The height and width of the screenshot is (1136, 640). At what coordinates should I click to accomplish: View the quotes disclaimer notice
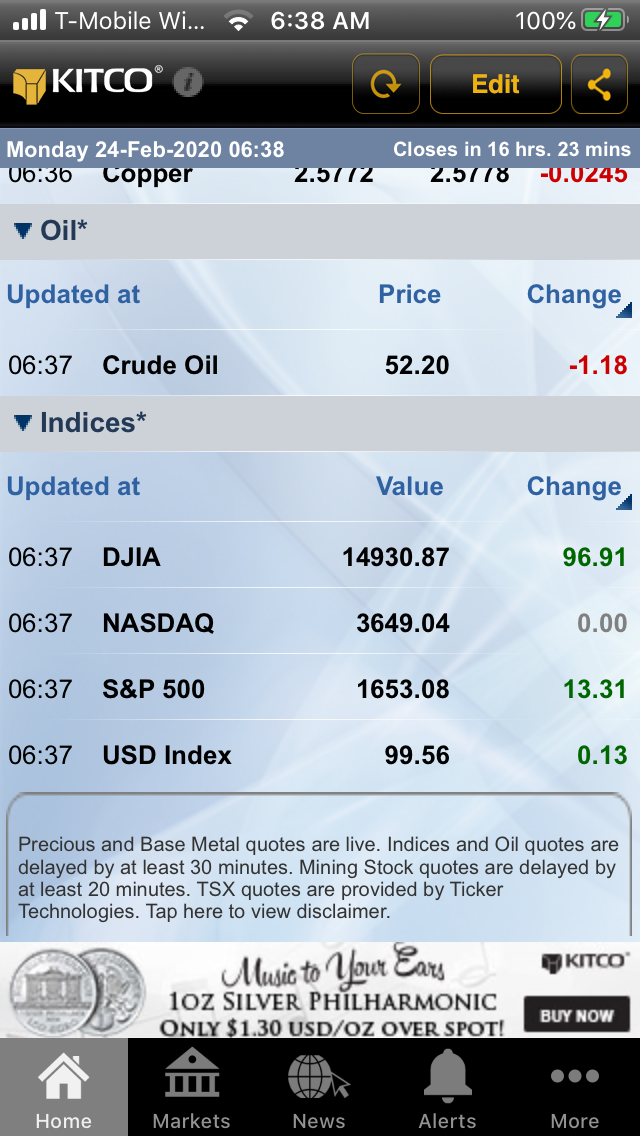(x=319, y=877)
